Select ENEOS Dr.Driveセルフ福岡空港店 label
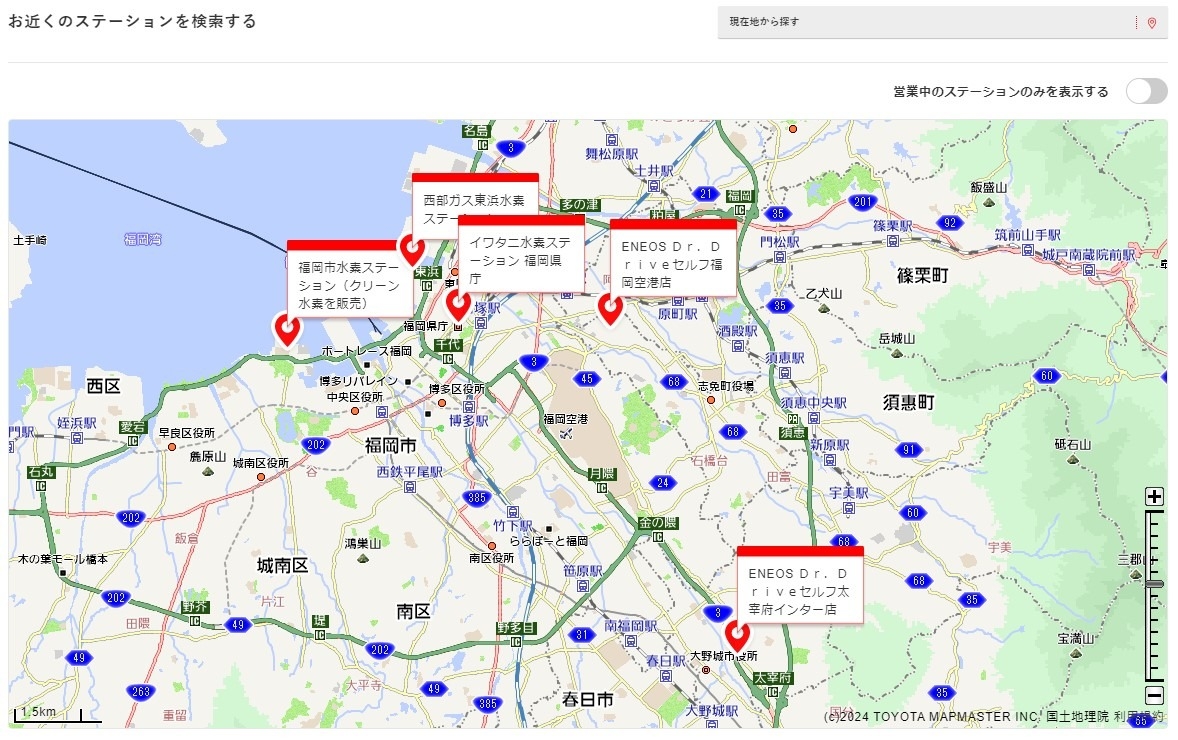The image size is (1178, 740). 672,262
